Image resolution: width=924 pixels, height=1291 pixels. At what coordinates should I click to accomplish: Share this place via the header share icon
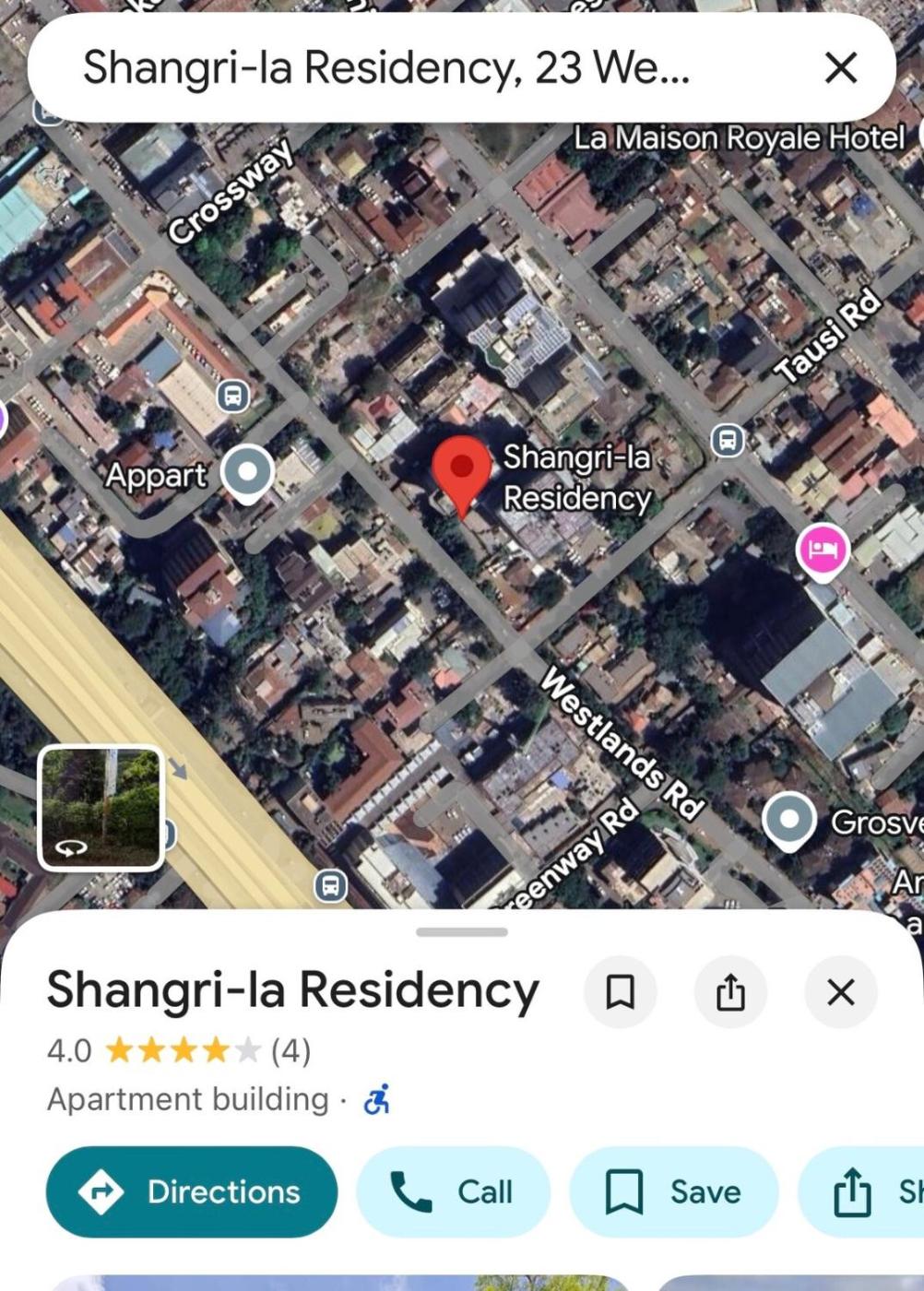pos(730,992)
